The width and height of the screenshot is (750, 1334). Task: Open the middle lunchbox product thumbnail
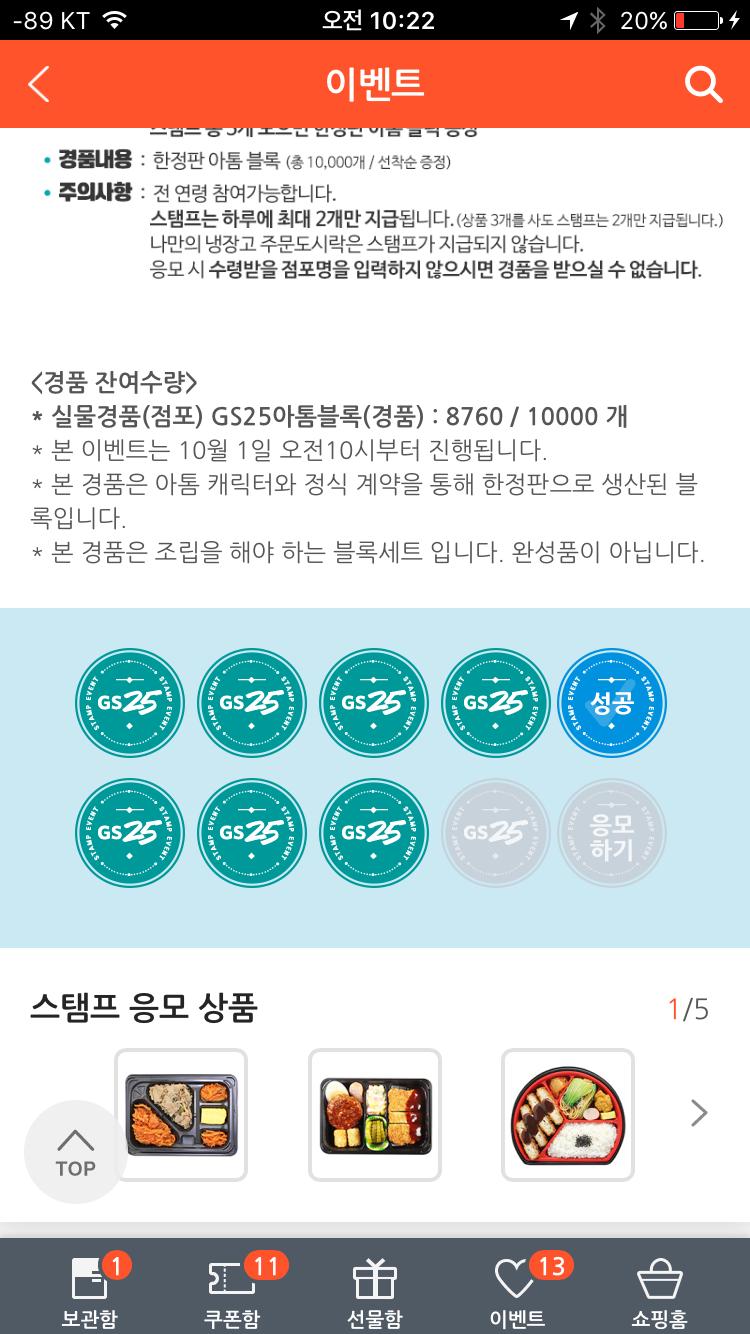pyautogui.click(x=375, y=1114)
